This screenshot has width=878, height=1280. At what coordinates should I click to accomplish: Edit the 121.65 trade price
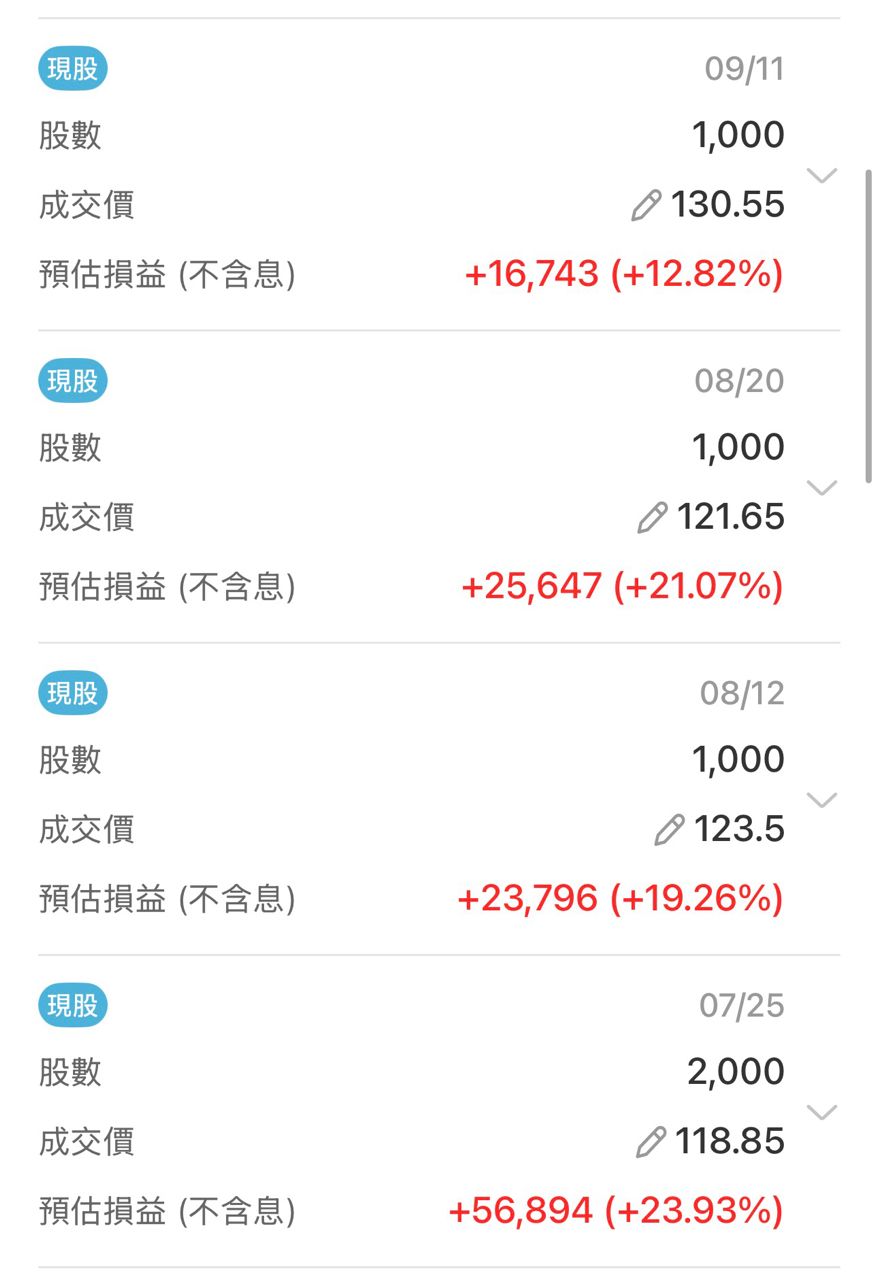[652, 518]
